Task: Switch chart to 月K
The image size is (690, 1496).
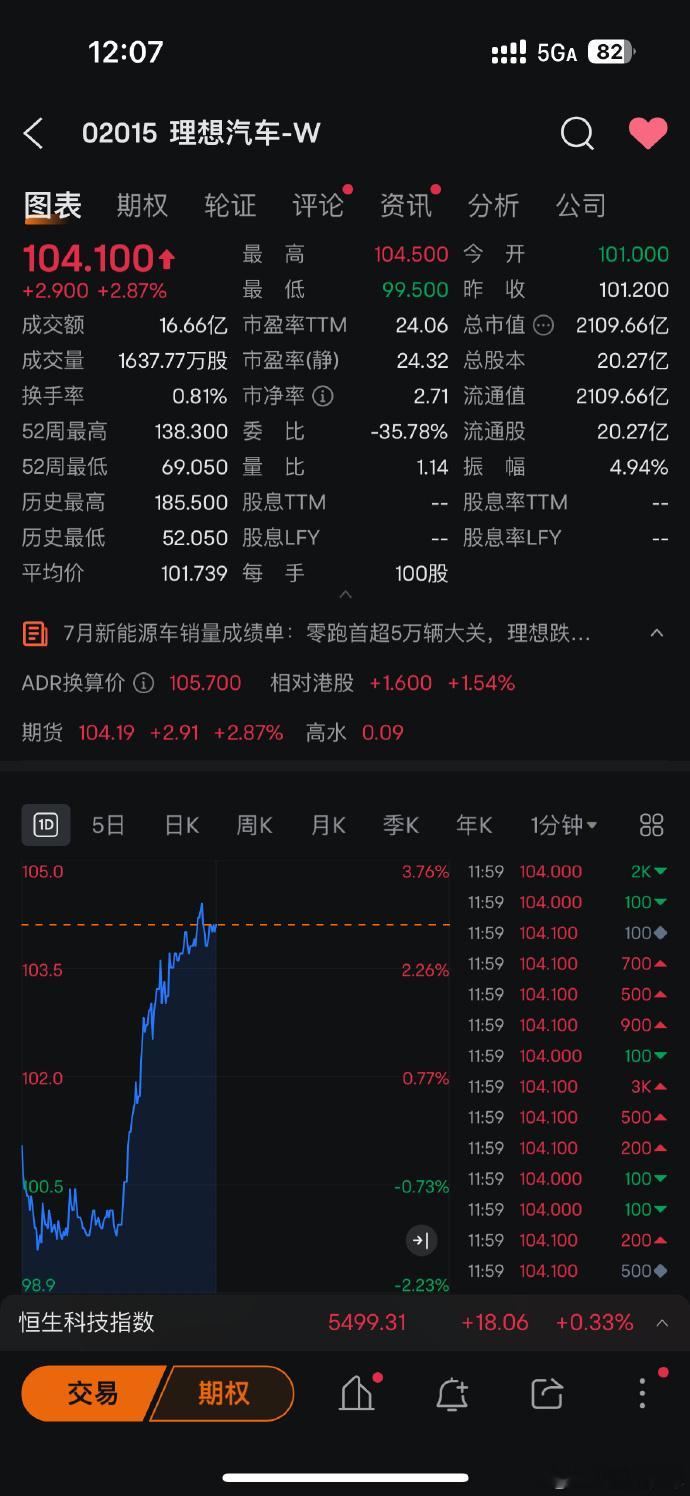Action: point(328,825)
